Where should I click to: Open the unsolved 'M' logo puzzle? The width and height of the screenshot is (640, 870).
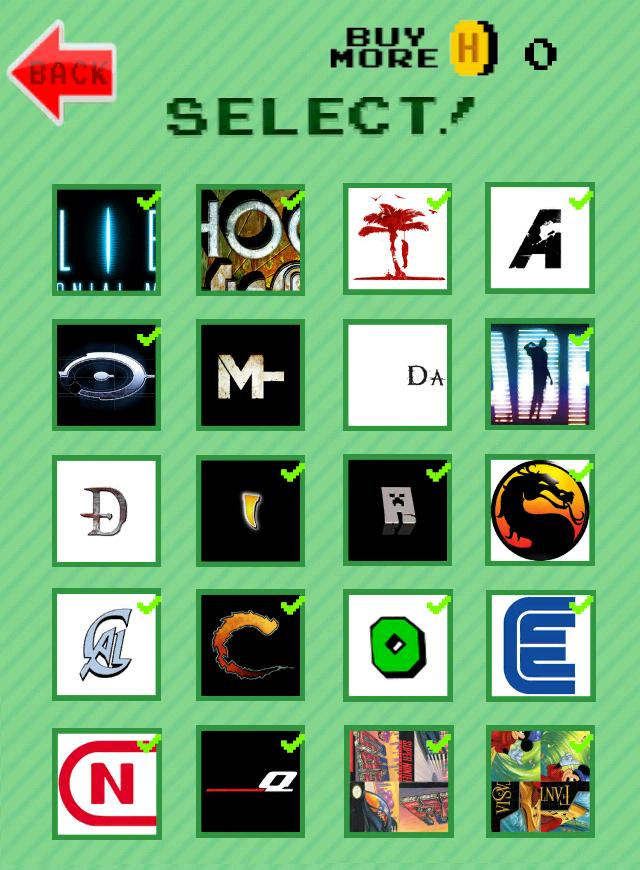[x=250, y=375]
